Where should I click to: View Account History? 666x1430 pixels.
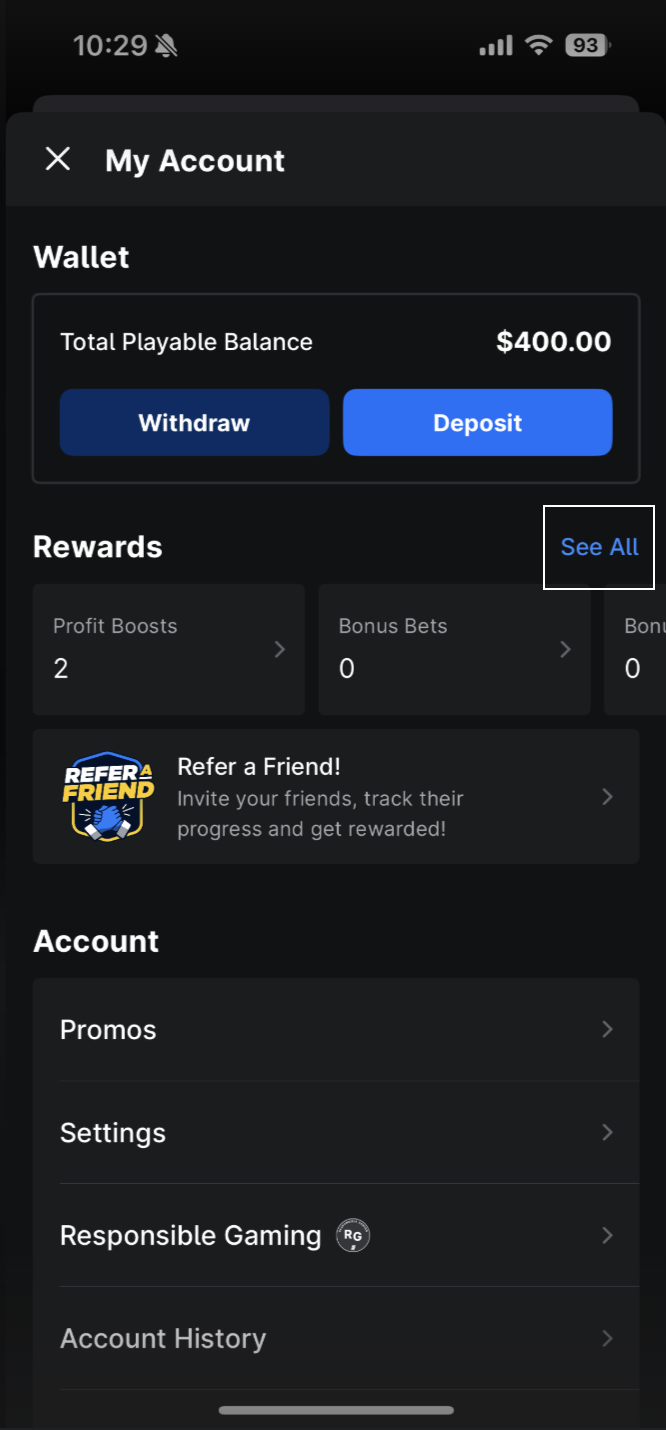click(336, 1339)
